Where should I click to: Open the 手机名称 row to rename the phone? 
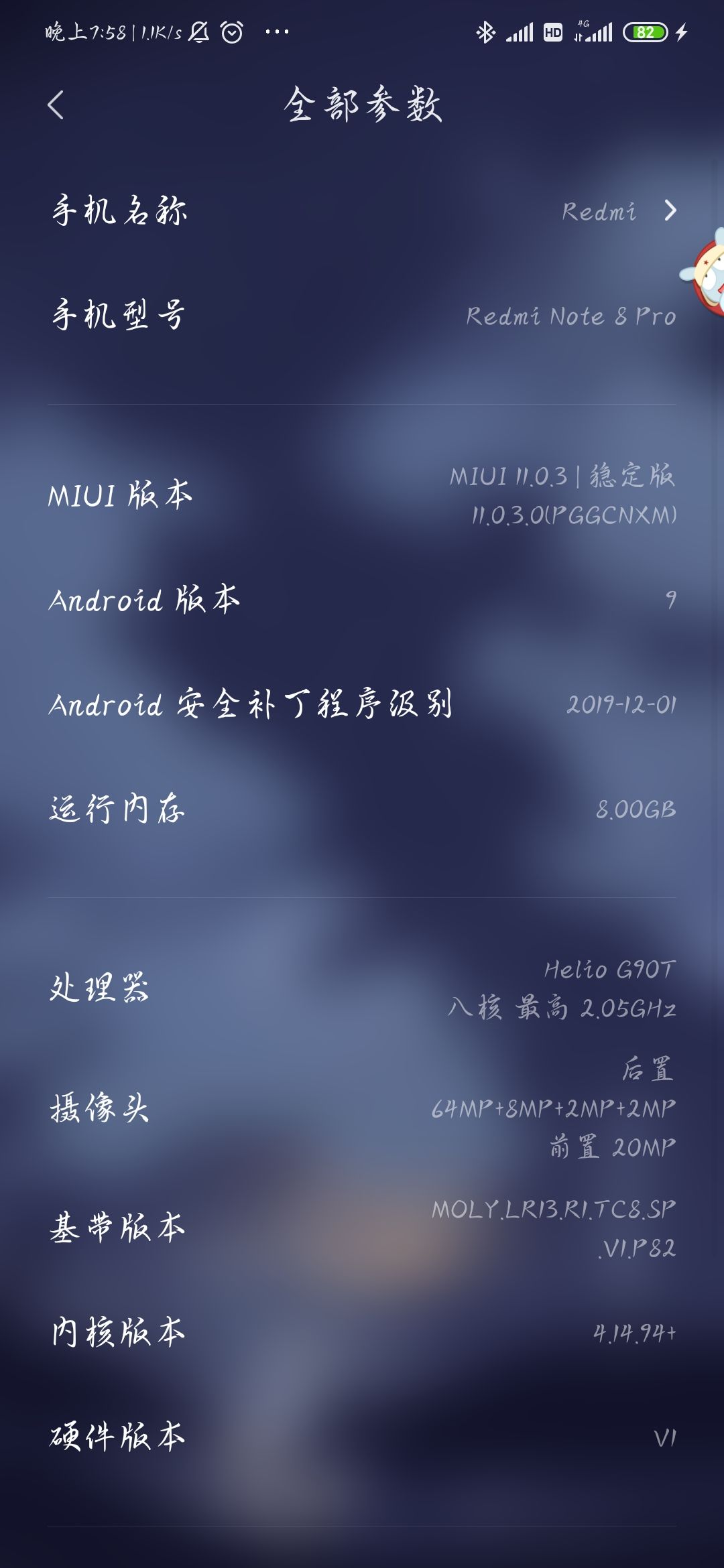point(362,211)
